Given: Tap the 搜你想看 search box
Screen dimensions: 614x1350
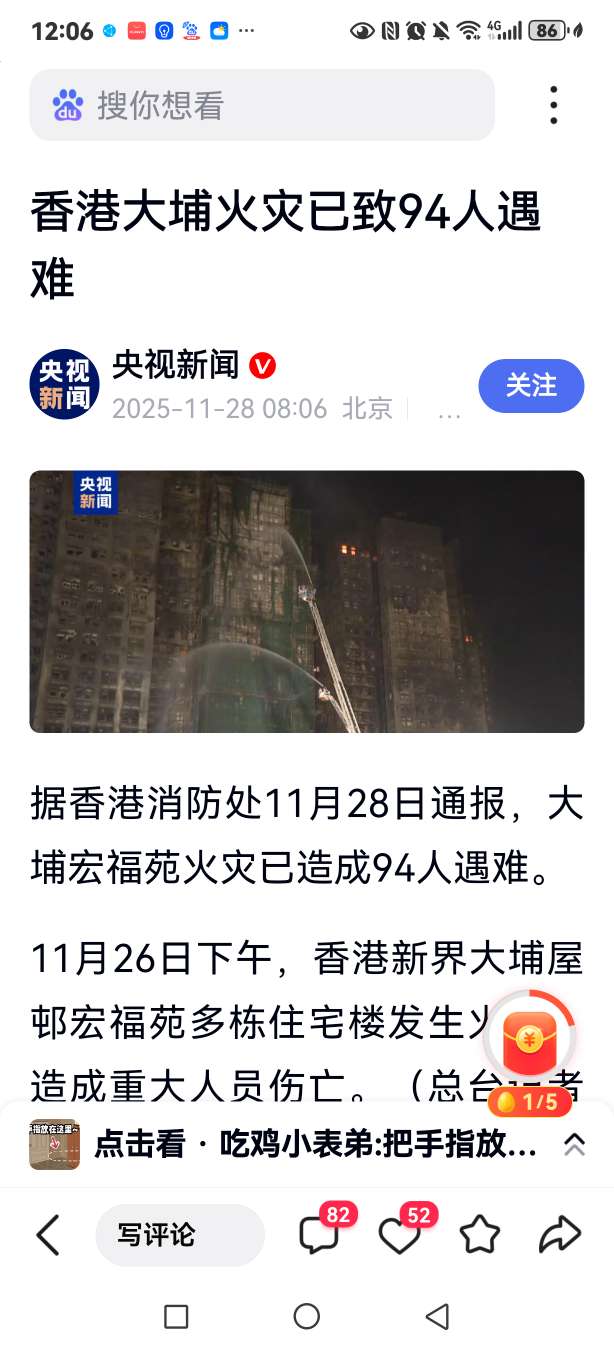Looking at the screenshot, I should point(262,105).
